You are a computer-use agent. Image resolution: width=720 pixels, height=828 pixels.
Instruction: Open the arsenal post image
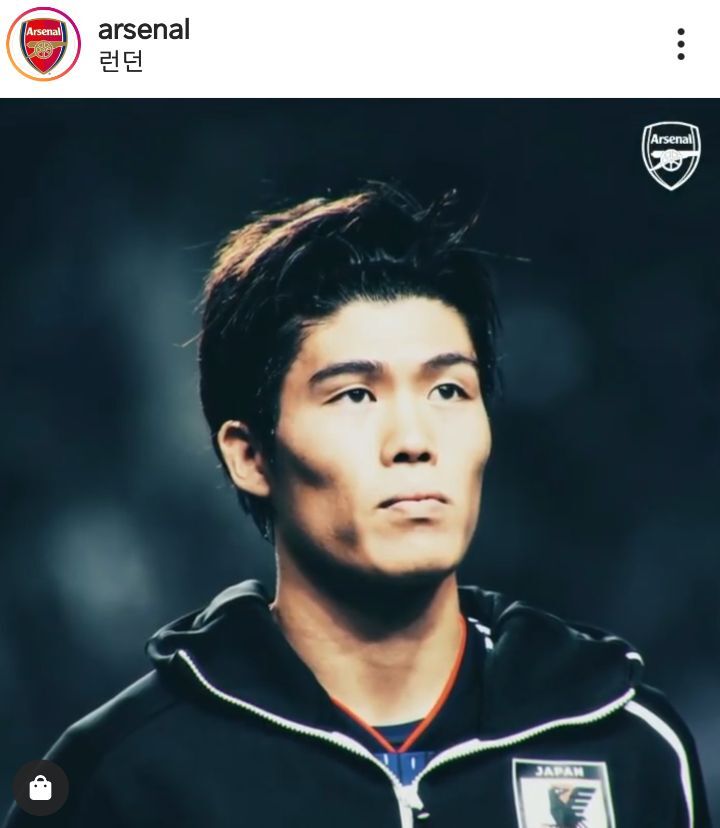click(360, 460)
